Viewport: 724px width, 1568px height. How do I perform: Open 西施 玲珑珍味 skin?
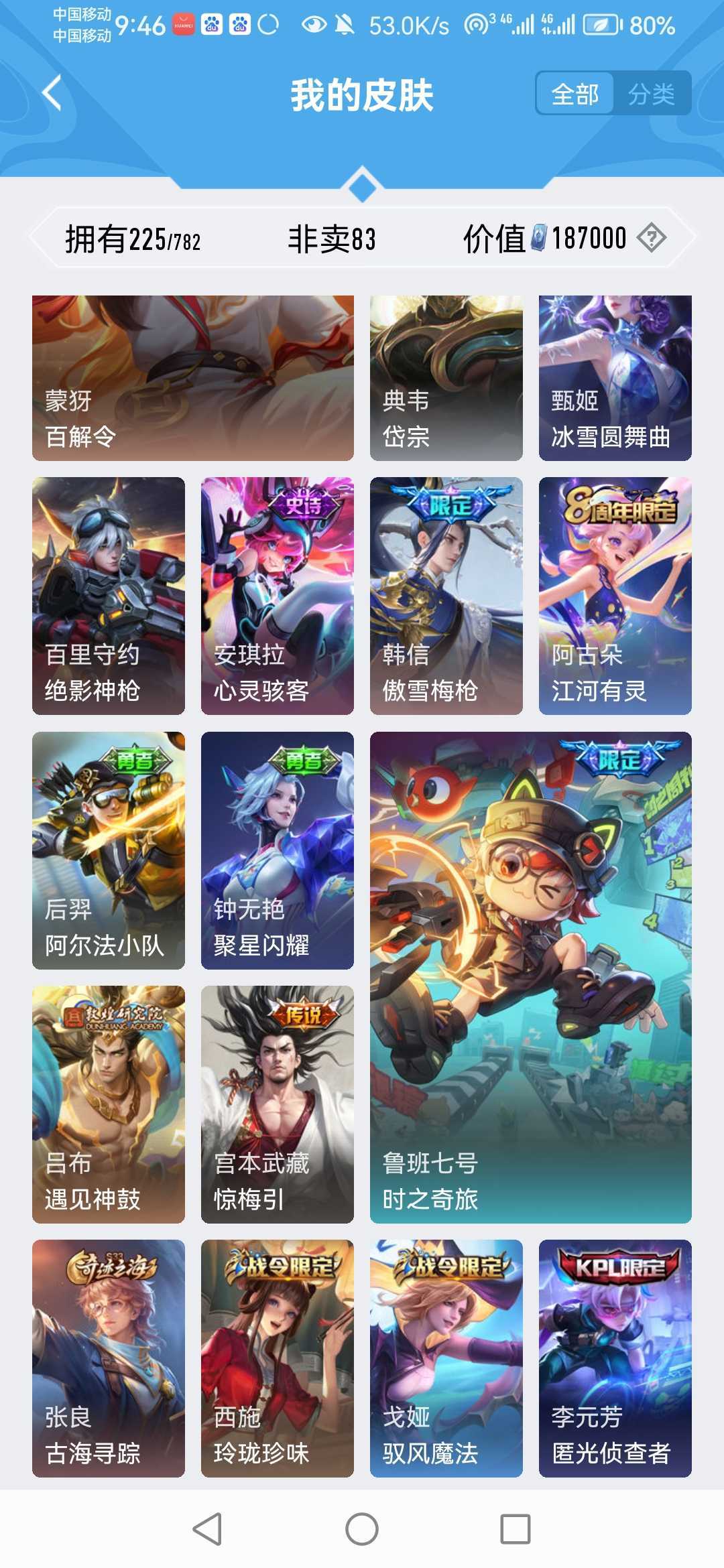tap(277, 1358)
